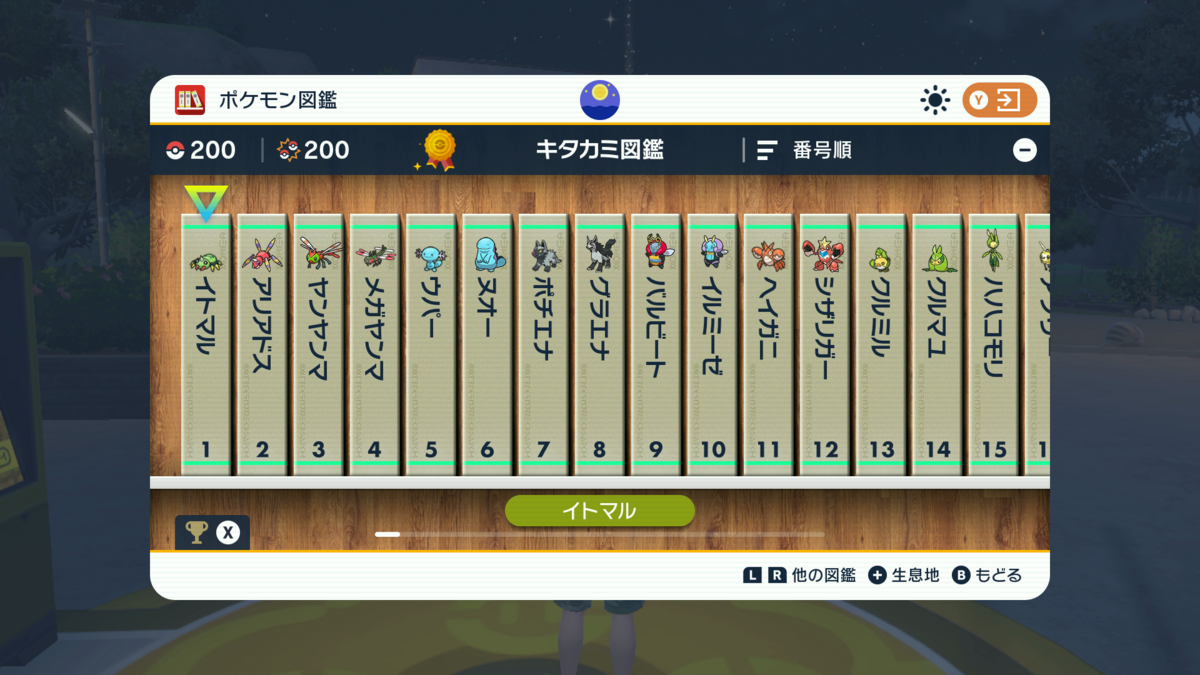
Task: Open the ポチエナ entry
Action: [543, 340]
